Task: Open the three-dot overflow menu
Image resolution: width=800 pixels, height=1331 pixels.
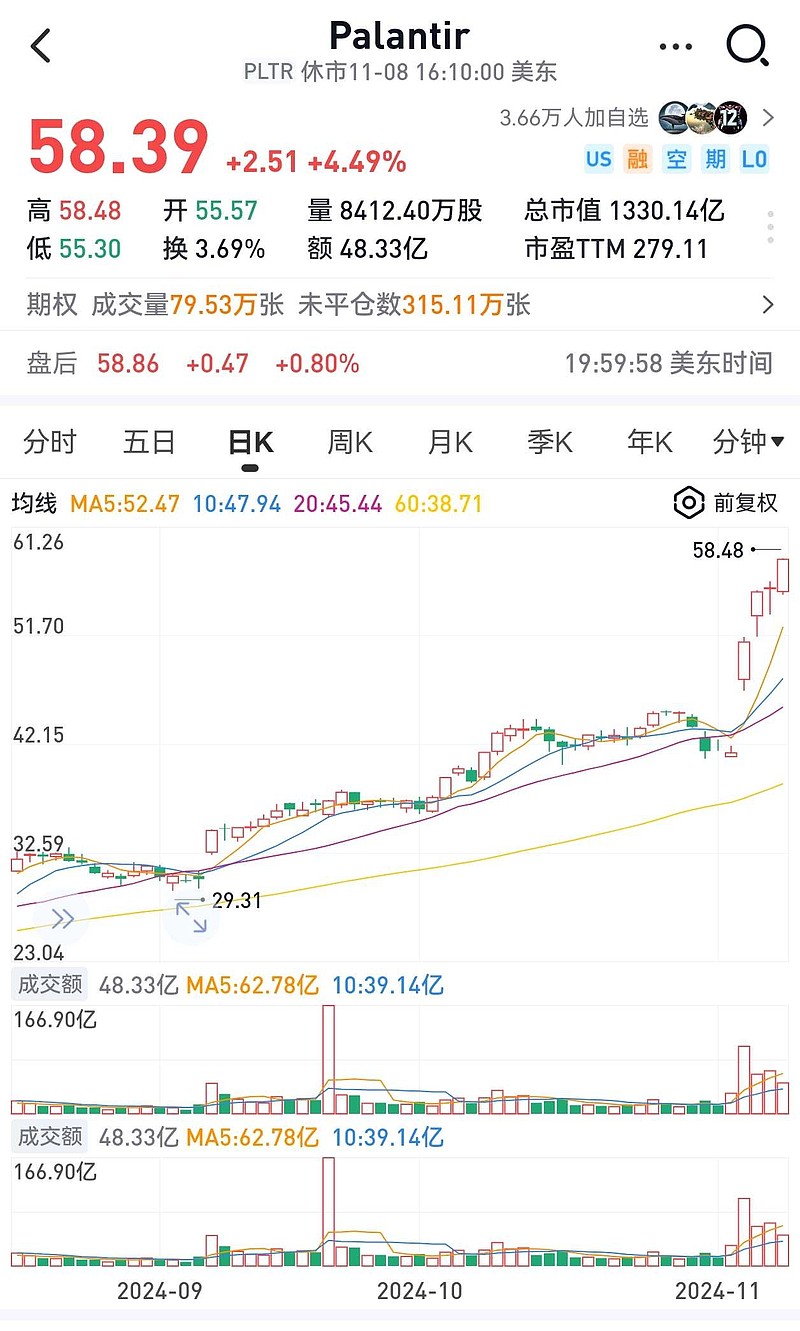Action: click(676, 46)
